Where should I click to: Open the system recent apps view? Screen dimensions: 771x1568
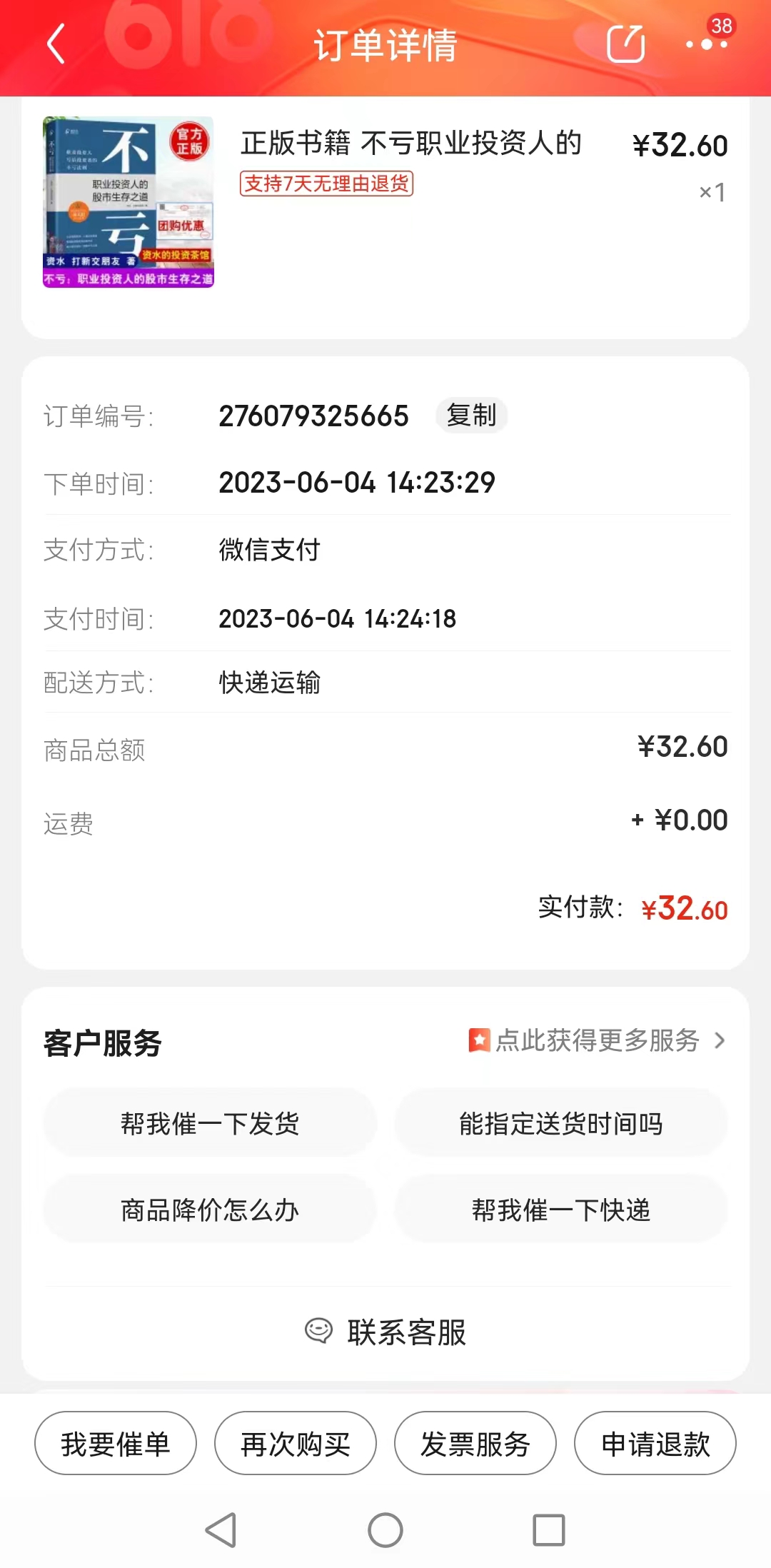click(549, 1530)
